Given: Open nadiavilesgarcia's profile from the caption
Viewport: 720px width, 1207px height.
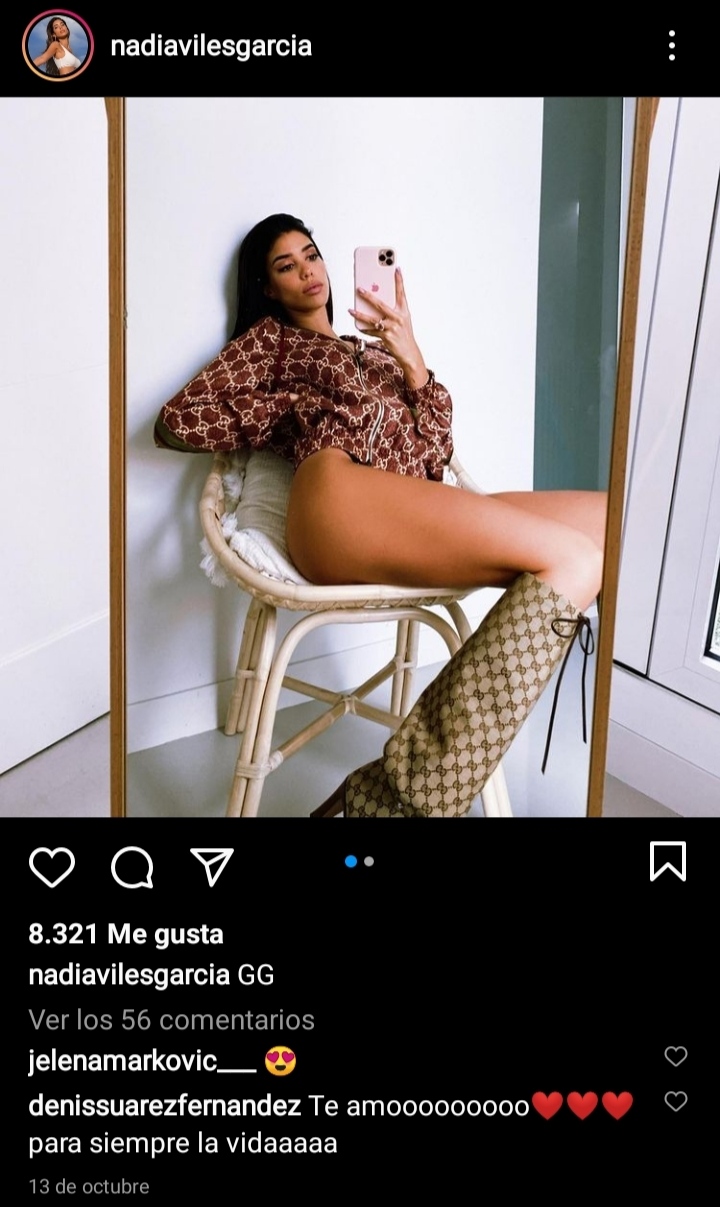Looking at the screenshot, I should coord(129,975).
